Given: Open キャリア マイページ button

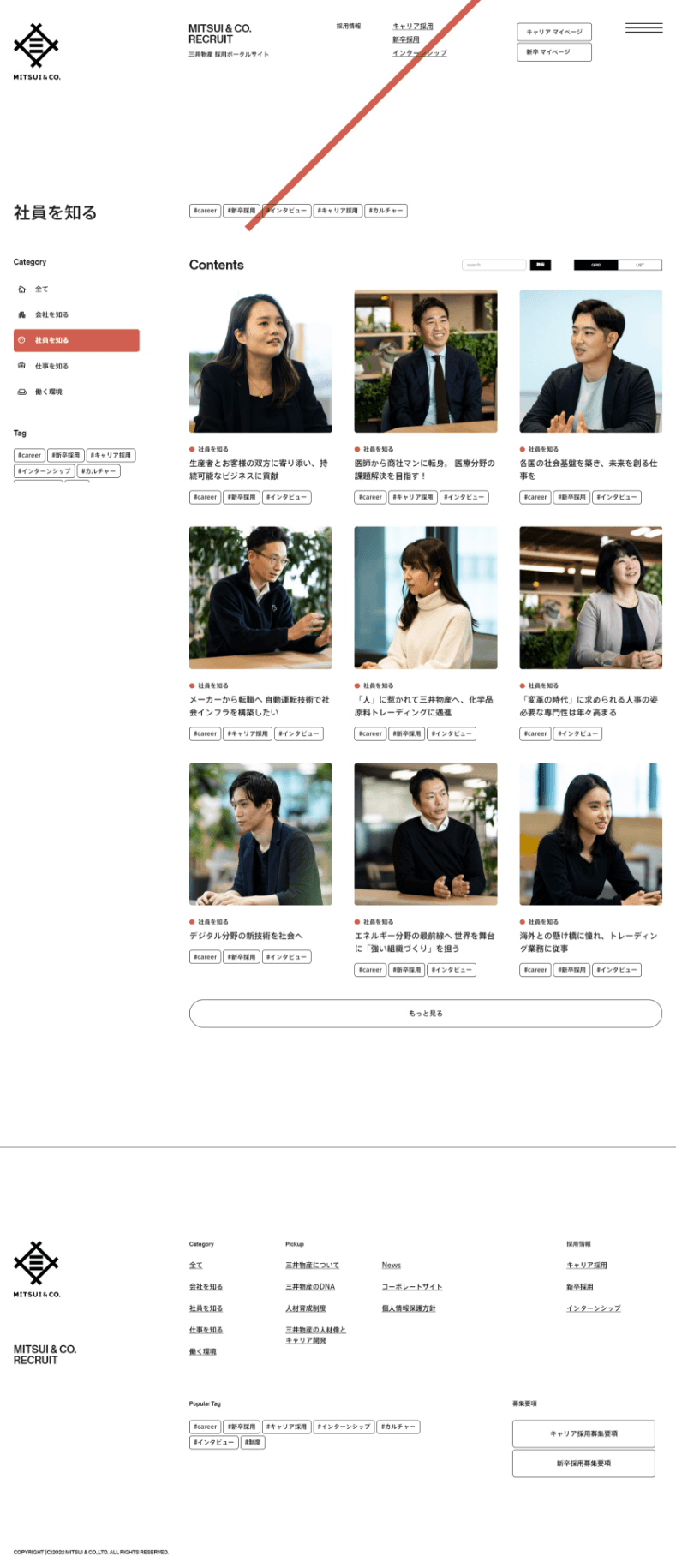Looking at the screenshot, I should coord(554,32).
